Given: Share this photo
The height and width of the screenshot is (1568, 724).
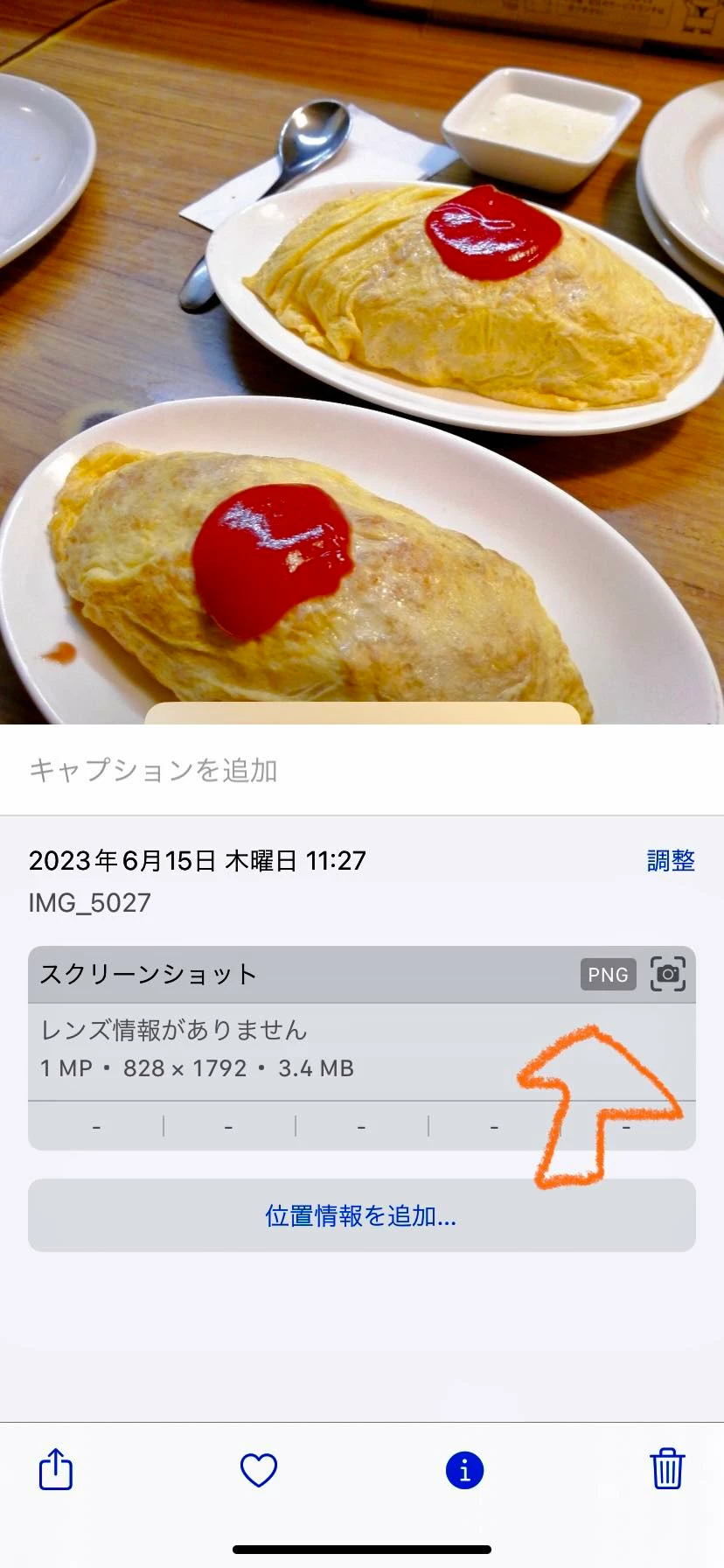Looking at the screenshot, I should tap(56, 1469).
